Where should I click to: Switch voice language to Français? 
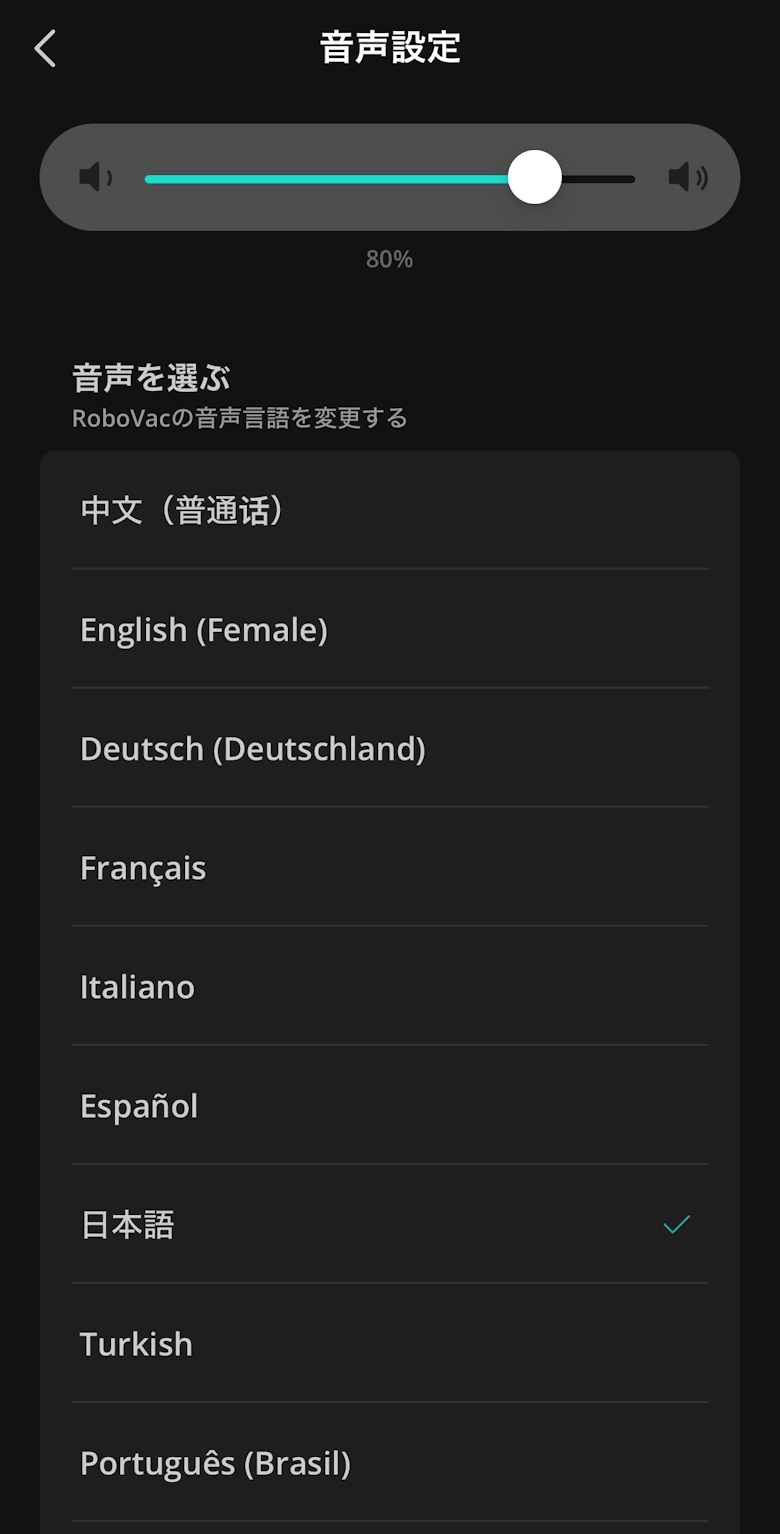[390, 867]
